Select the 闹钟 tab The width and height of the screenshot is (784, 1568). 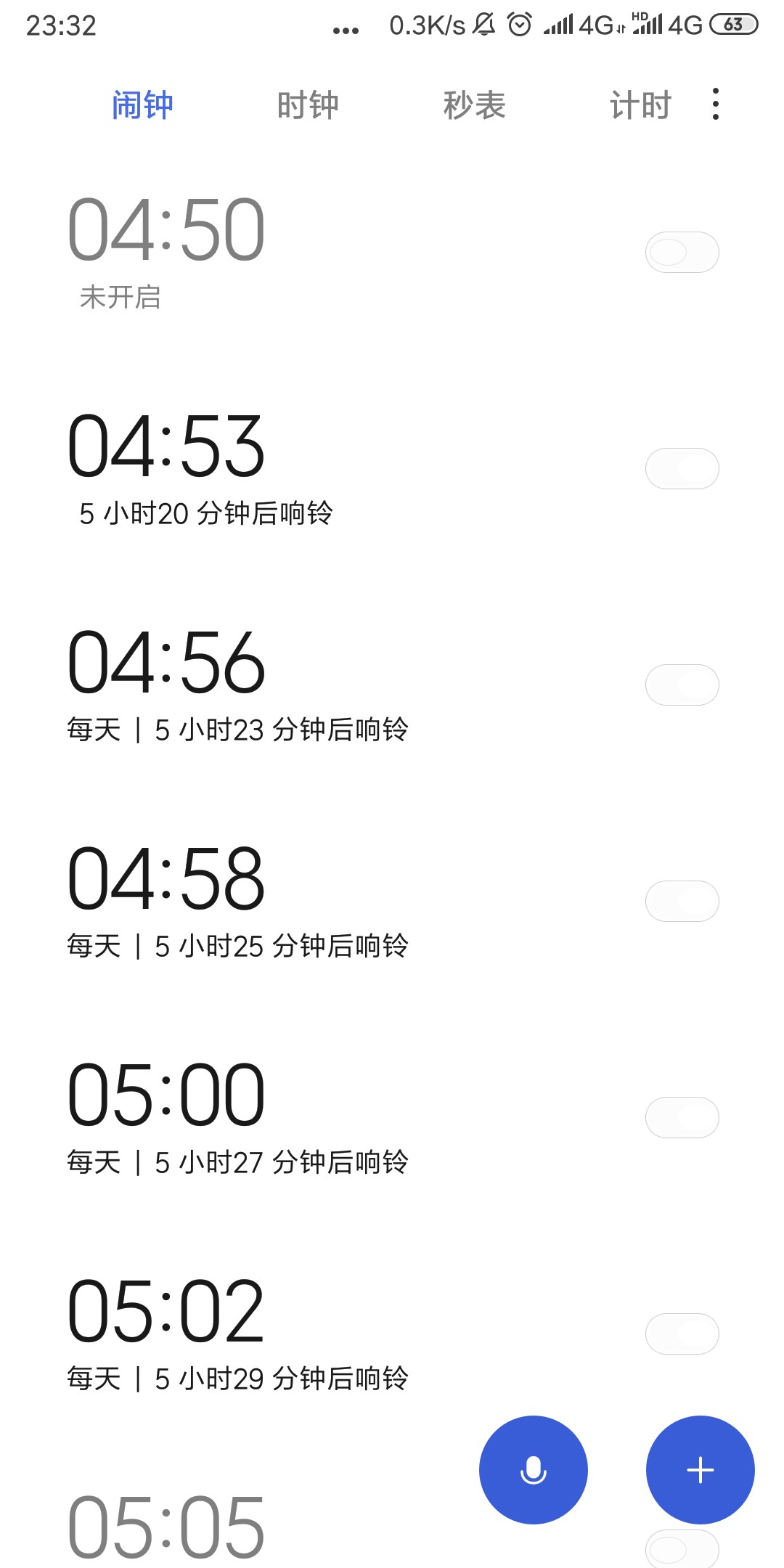pos(142,105)
